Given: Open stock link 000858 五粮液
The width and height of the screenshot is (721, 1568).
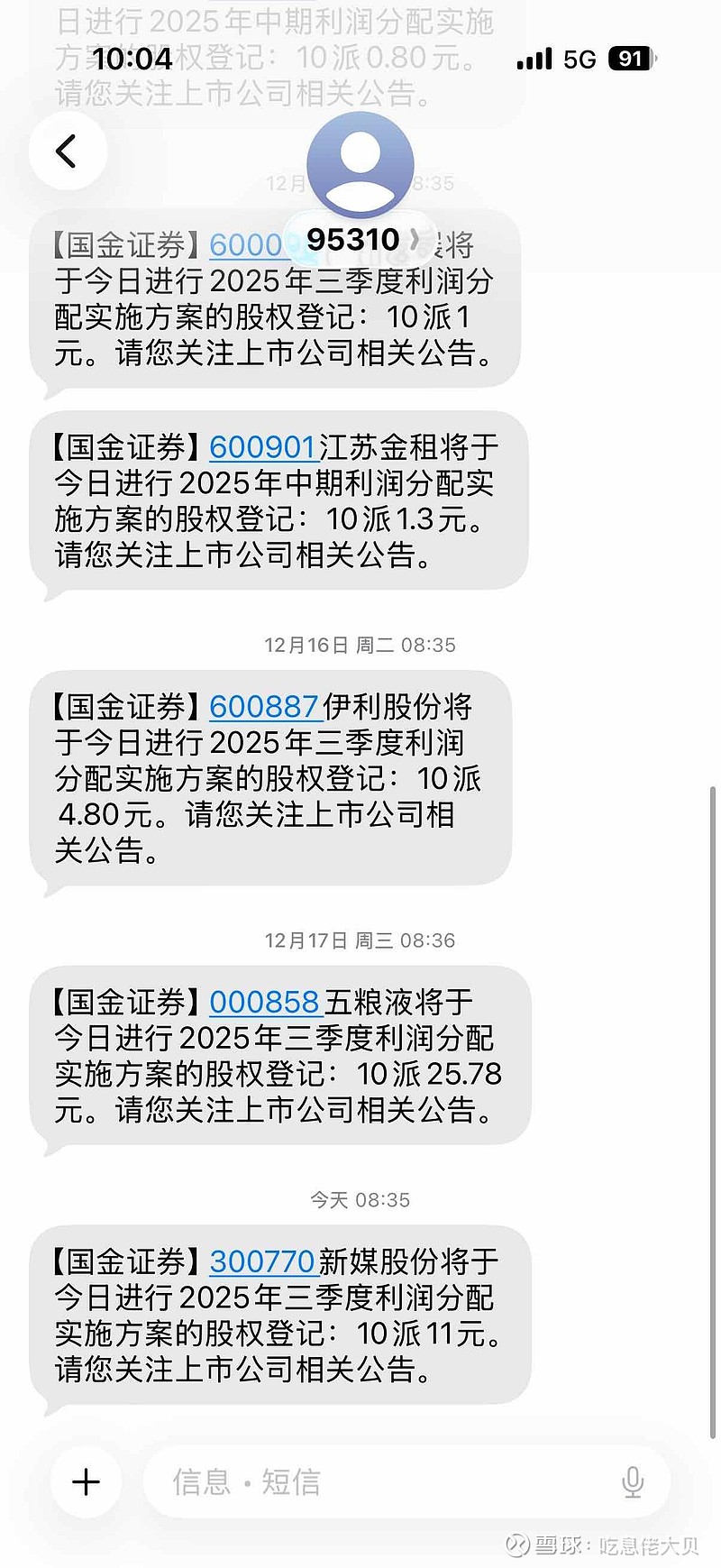Looking at the screenshot, I should [265, 1002].
